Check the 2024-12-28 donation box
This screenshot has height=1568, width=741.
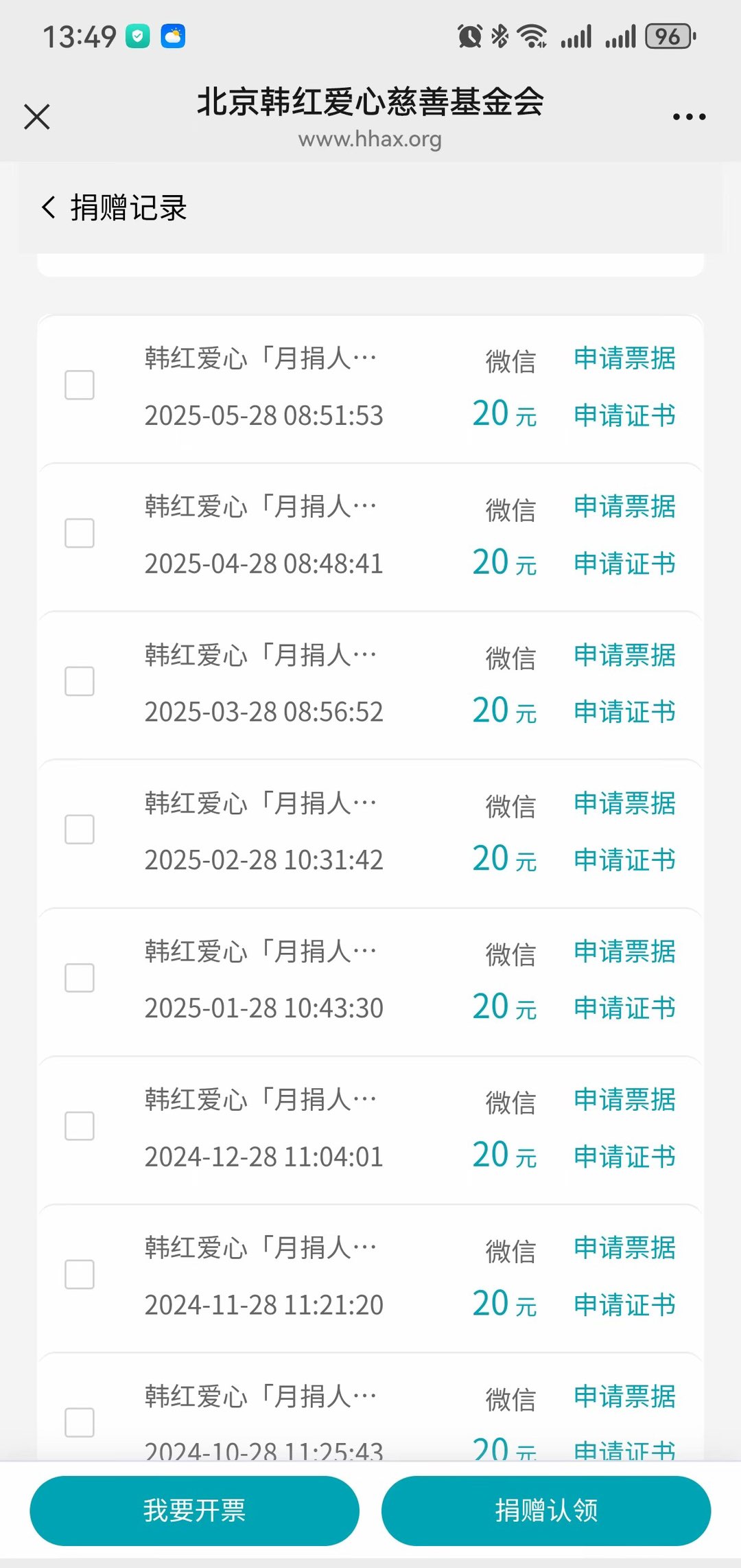[80, 1127]
